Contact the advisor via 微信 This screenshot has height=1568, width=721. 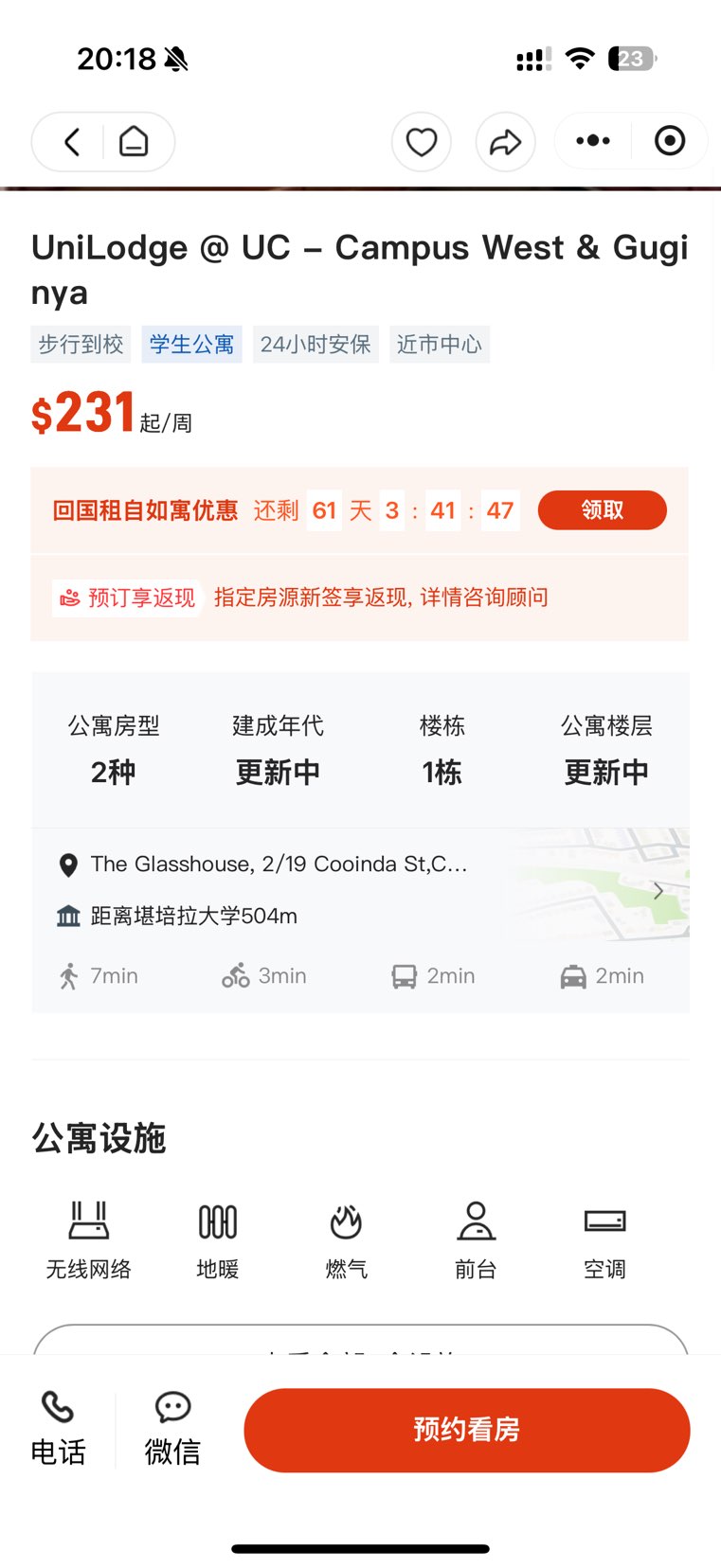click(x=172, y=1429)
